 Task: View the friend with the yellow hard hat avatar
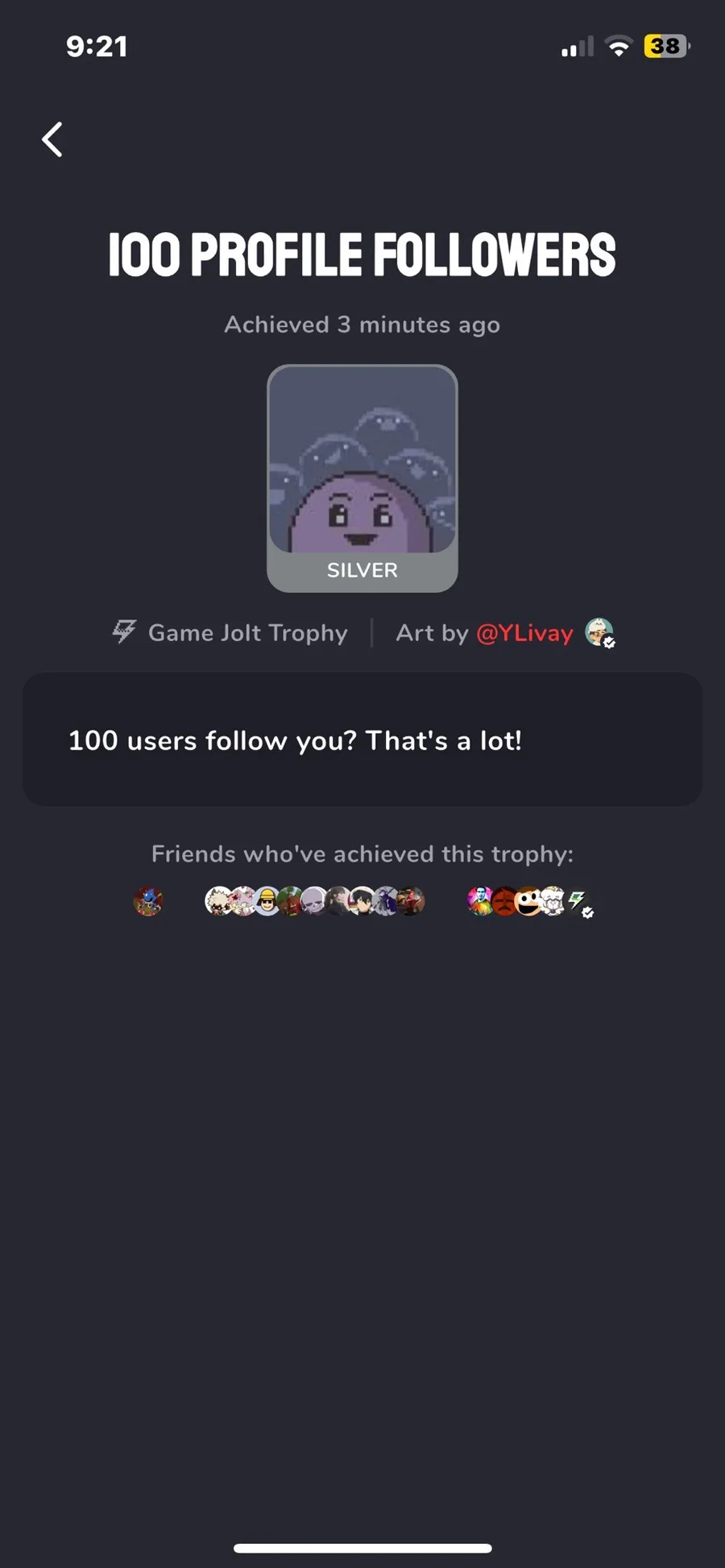[267, 901]
